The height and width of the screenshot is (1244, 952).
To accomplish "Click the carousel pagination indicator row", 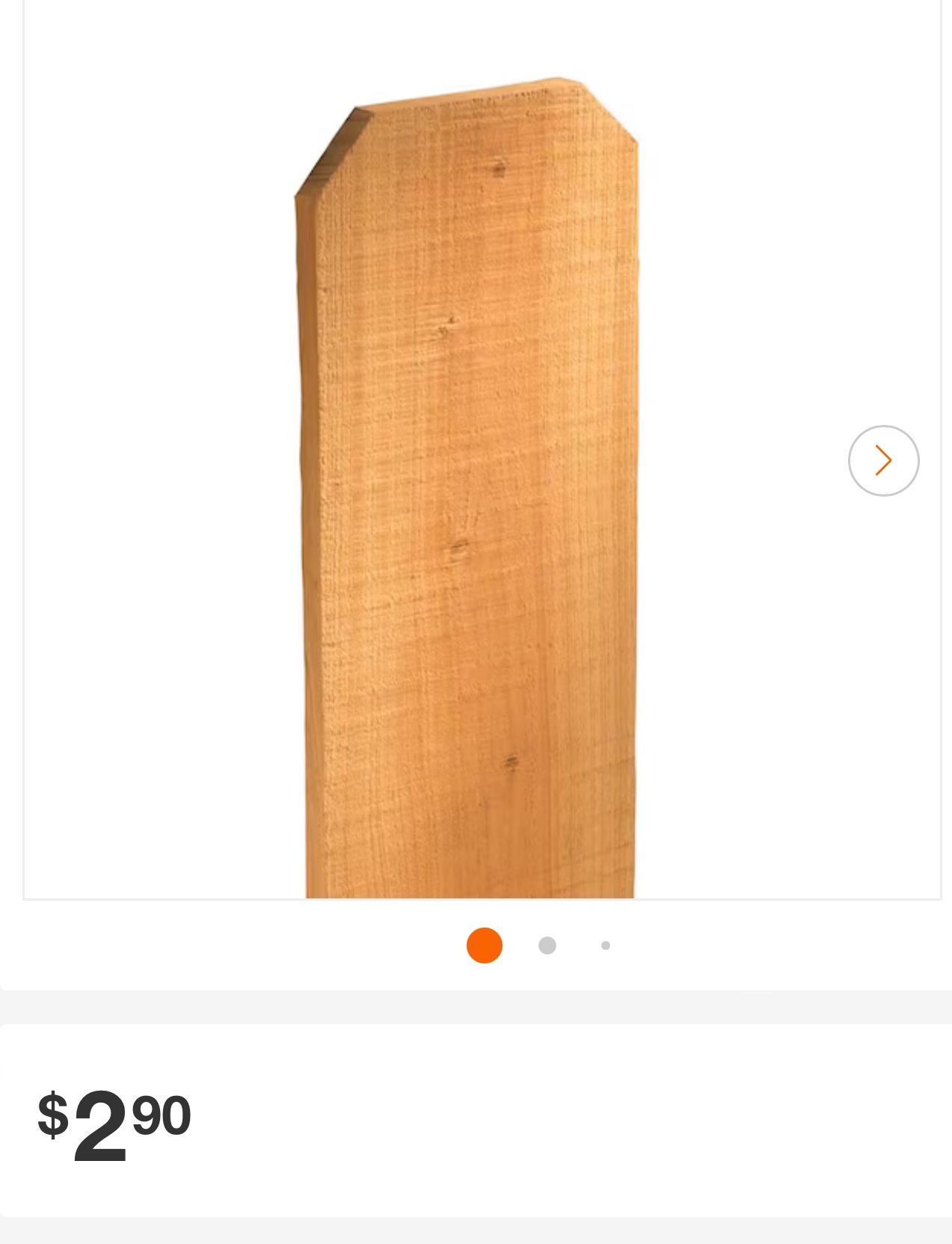I will coord(545,945).
